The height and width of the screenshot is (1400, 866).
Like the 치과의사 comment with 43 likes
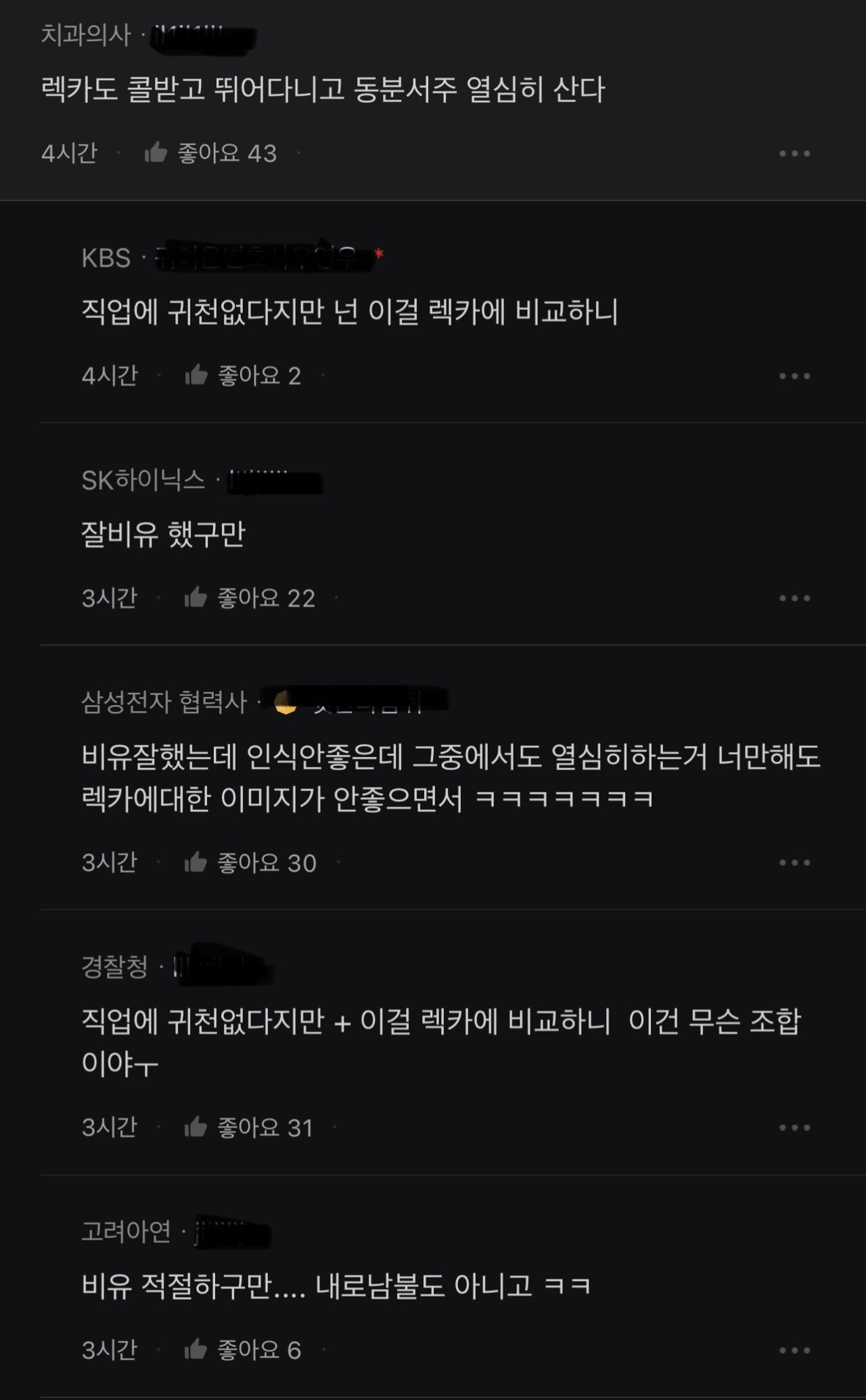(156, 153)
